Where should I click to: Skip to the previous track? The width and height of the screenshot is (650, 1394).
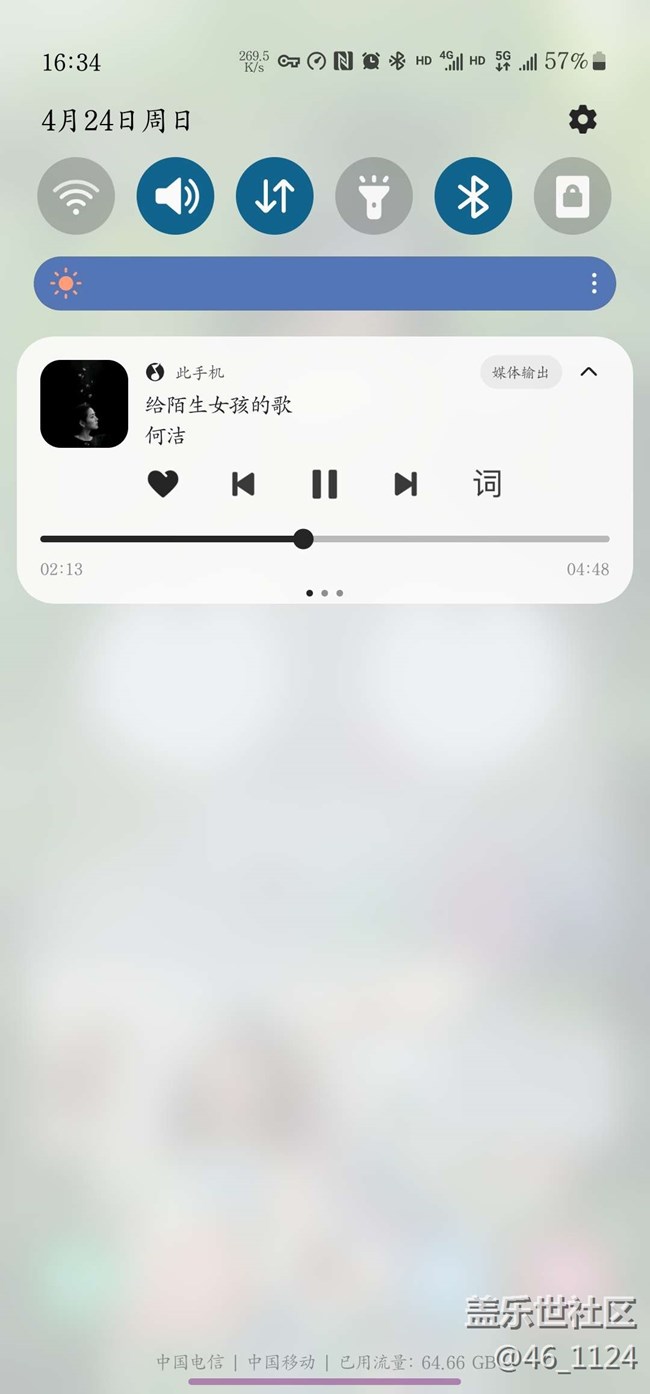click(x=243, y=485)
